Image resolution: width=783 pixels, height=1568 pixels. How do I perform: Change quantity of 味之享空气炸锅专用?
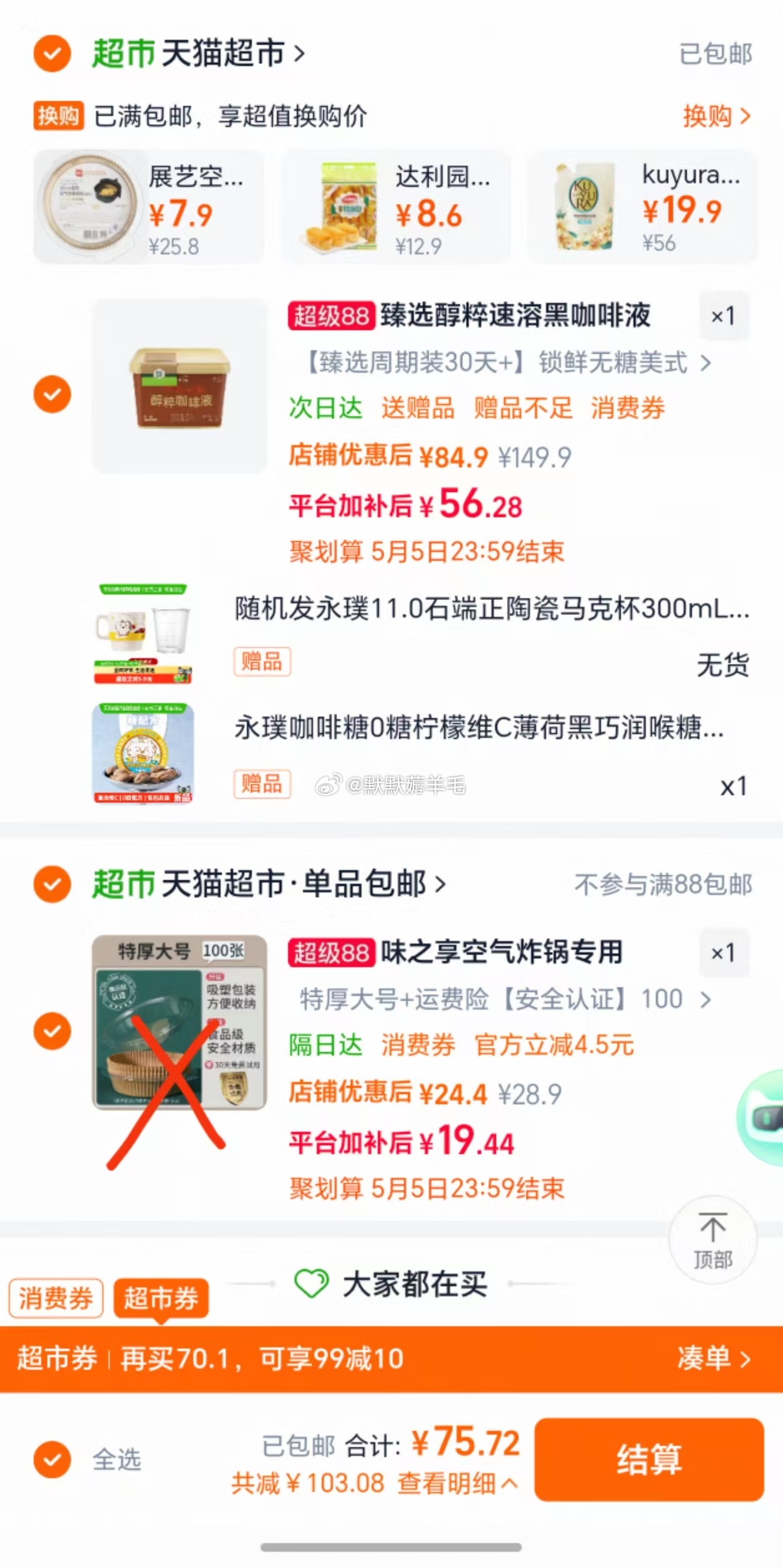tap(723, 953)
